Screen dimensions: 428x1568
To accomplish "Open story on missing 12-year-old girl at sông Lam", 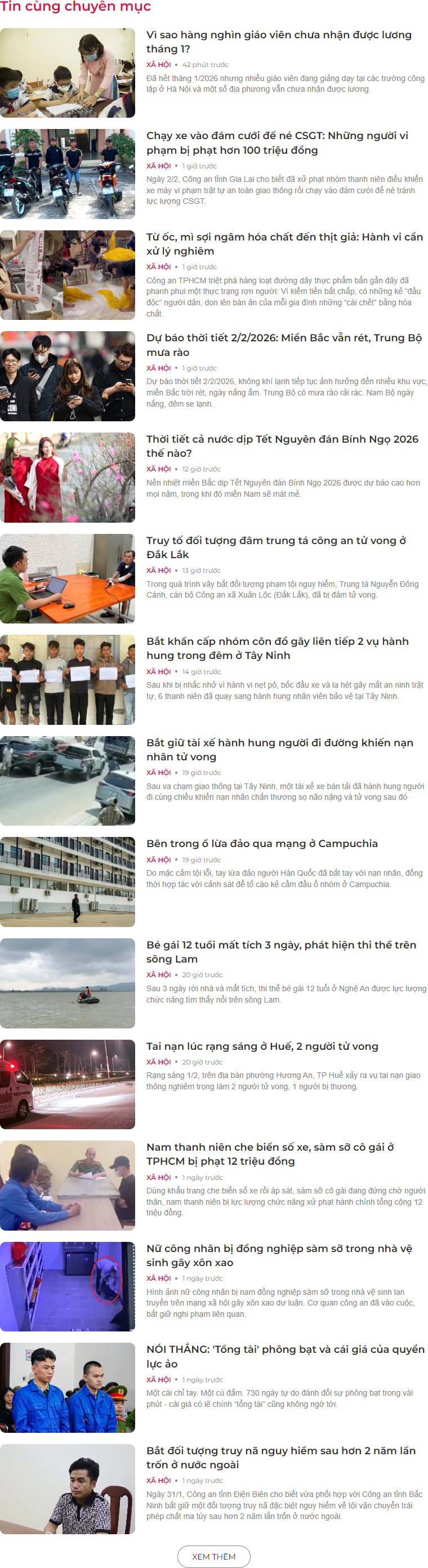I will click(x=280, y=951).
